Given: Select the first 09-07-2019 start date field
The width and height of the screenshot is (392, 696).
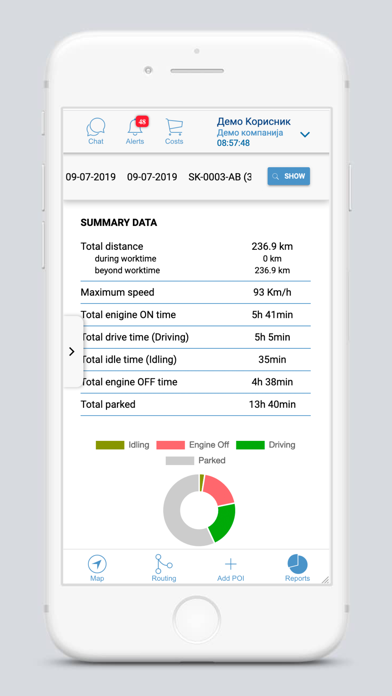Looking at the screenshot, I should [x=91, y=177].
